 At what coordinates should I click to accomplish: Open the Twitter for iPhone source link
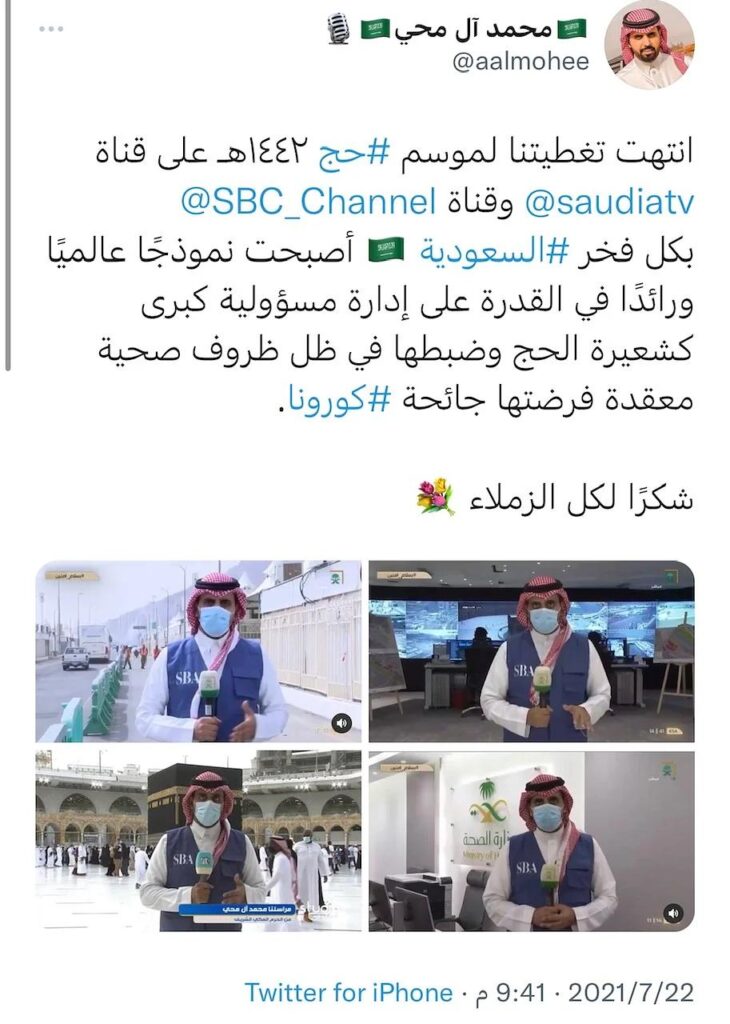point(348,993)
